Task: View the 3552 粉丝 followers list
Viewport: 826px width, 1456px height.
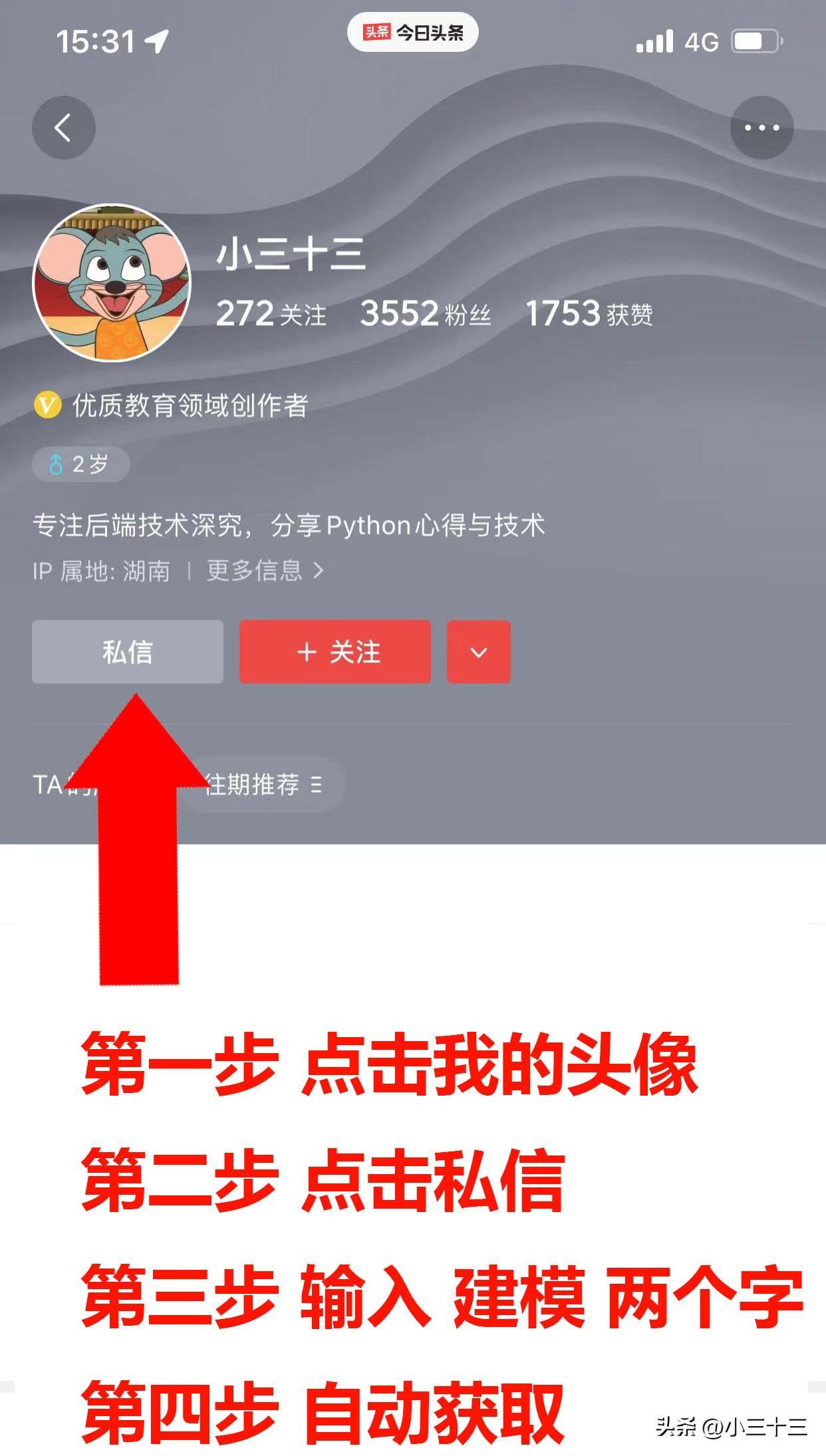Action: tap(425, 314)
